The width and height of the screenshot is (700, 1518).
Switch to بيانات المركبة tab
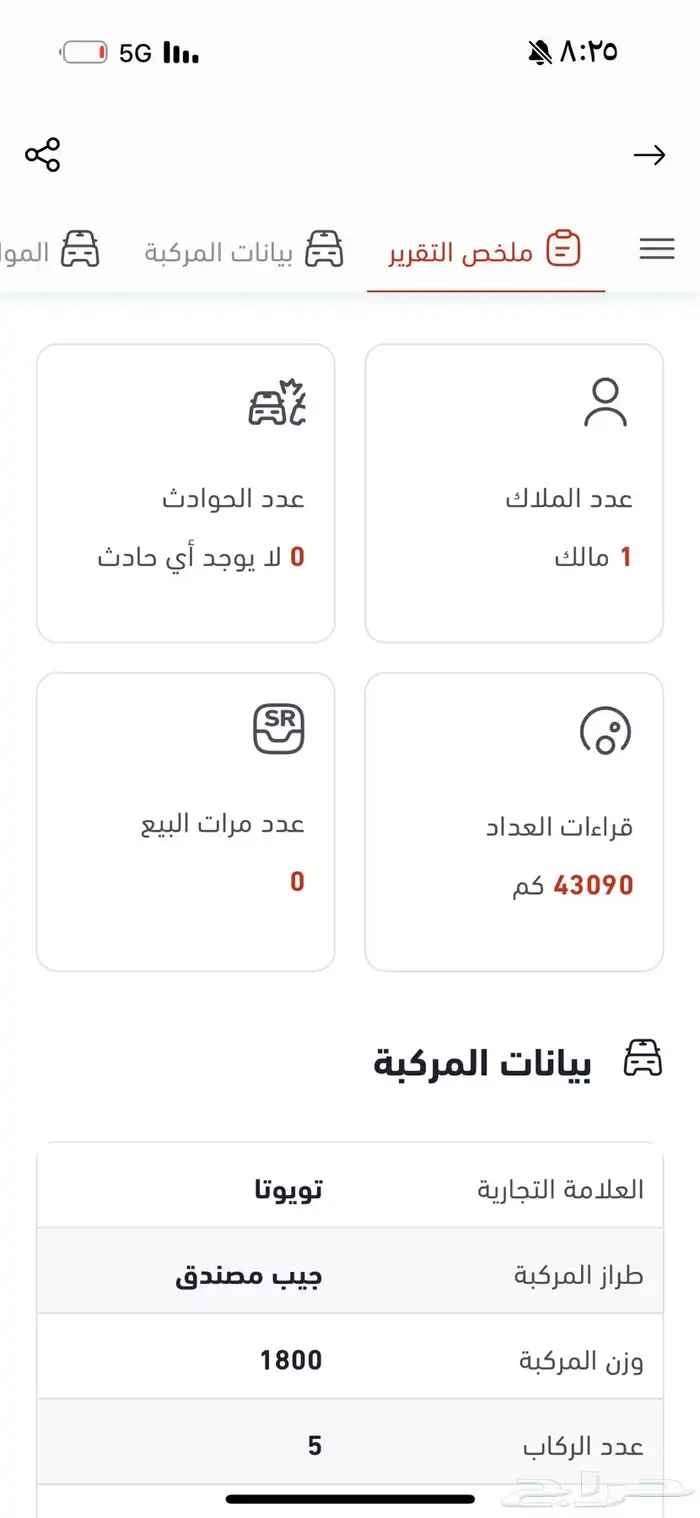tap(243, 250)
